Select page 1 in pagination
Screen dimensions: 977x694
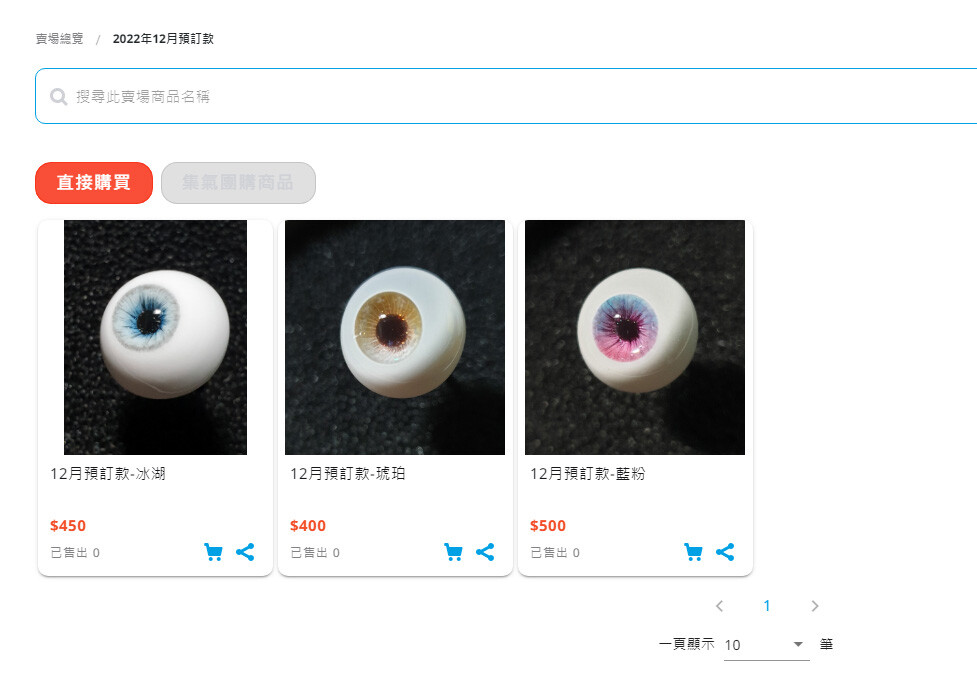coord(767,606)
